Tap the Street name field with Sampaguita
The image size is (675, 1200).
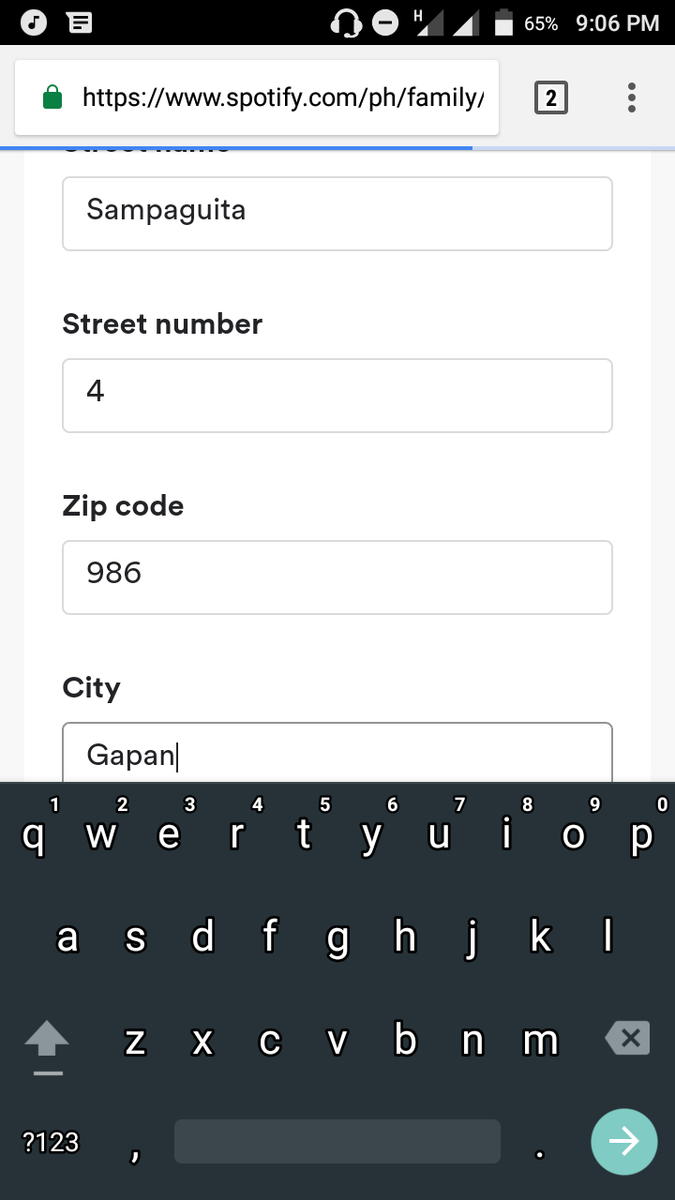coord(337,213)
